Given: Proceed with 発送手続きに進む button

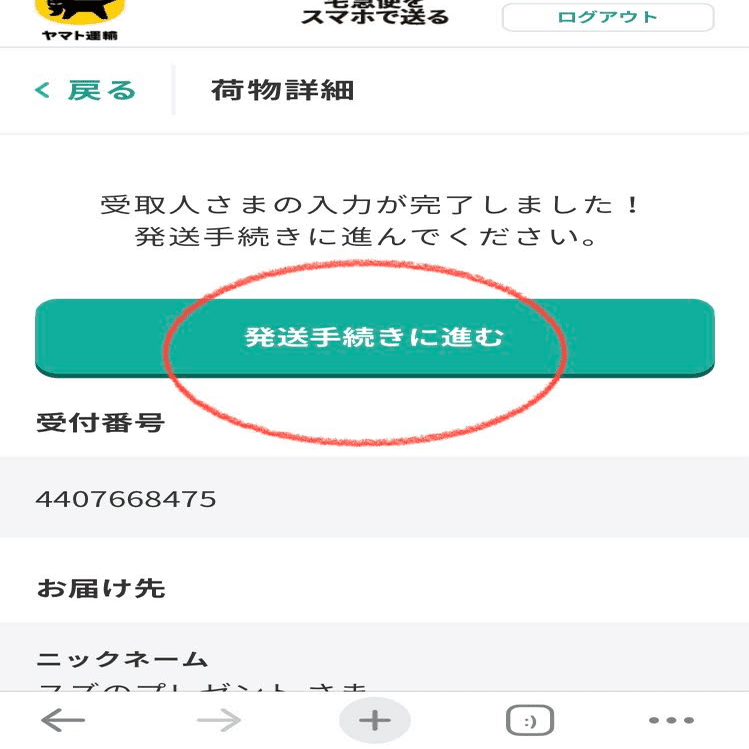Looking at the screenshot, I should coord(374,337).
